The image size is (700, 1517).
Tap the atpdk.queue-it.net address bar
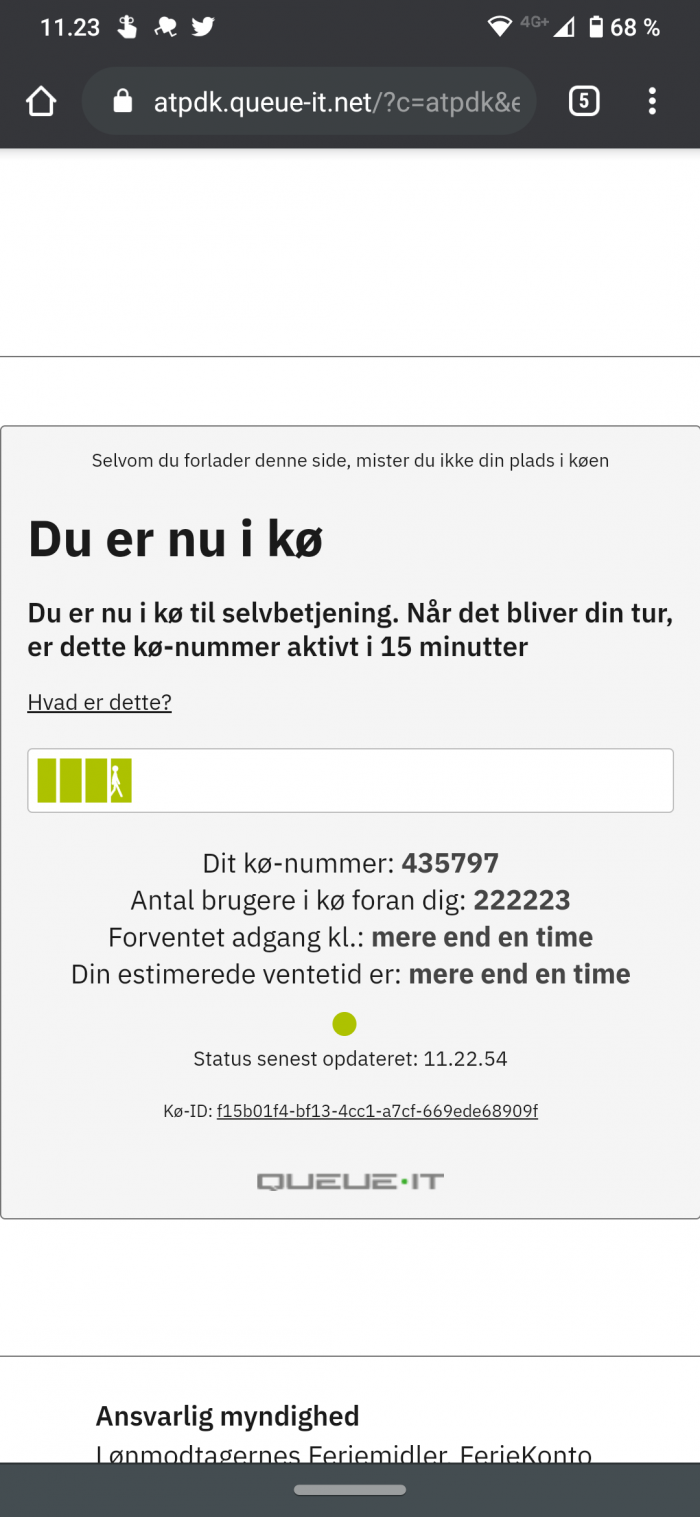coord(309,101)
